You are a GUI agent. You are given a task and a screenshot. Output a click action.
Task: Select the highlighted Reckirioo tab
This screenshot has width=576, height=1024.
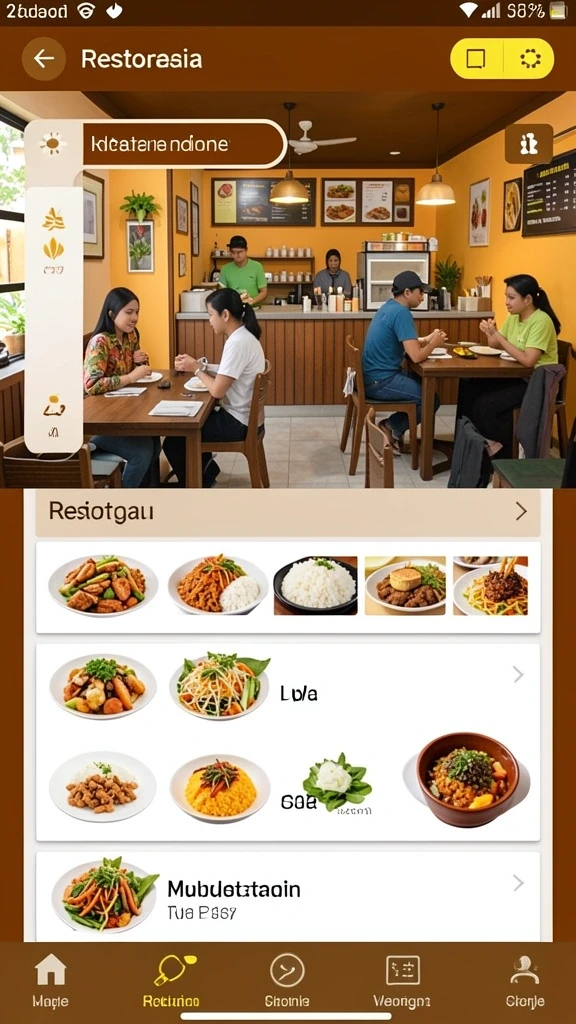171,981
